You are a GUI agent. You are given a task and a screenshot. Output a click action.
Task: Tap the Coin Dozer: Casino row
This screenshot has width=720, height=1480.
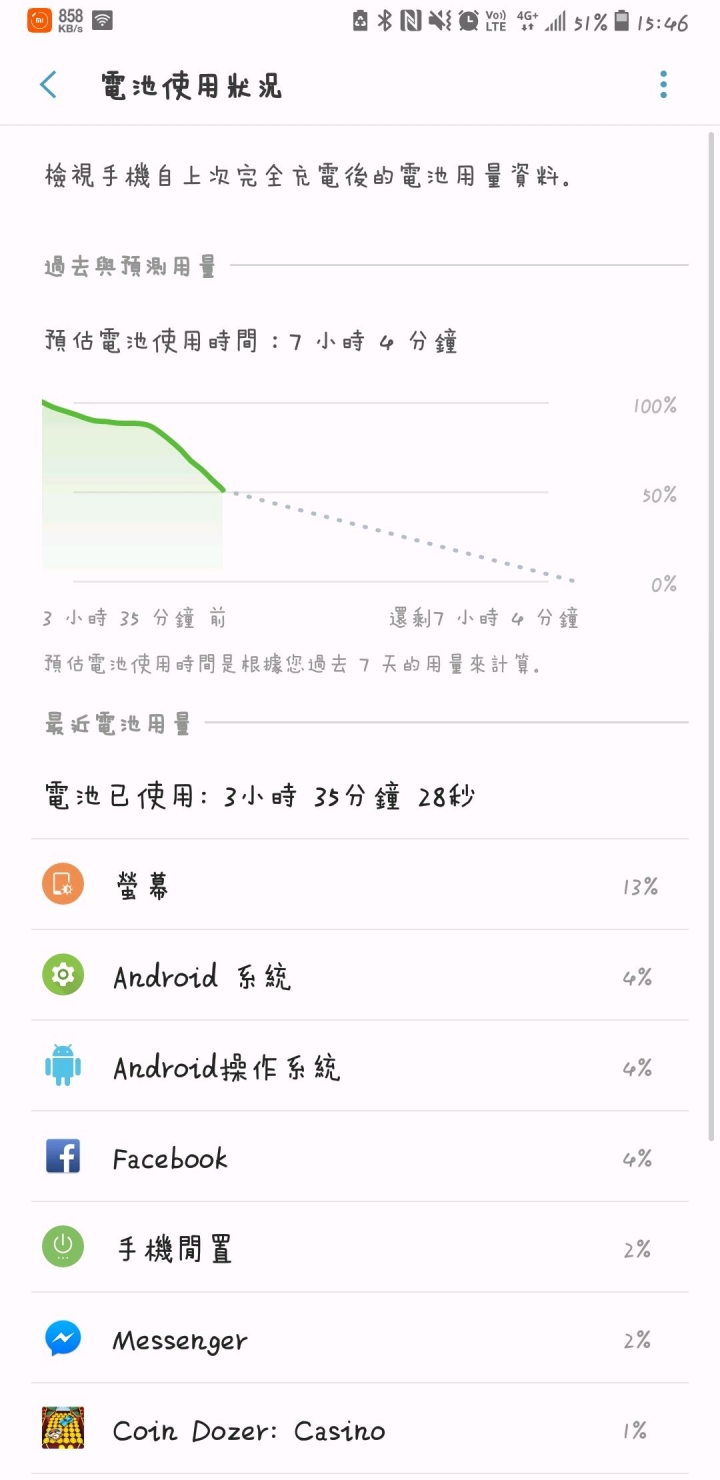pos(360,1430)
